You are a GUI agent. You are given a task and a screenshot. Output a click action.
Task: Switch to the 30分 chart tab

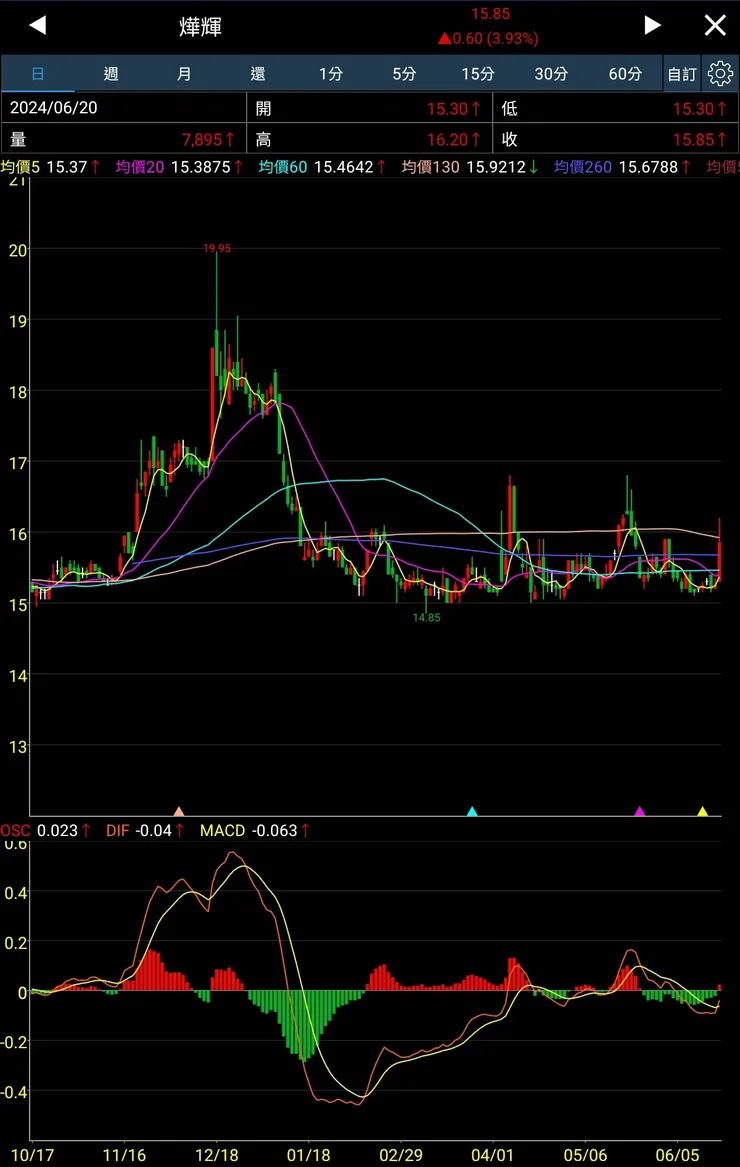(551, 74)
